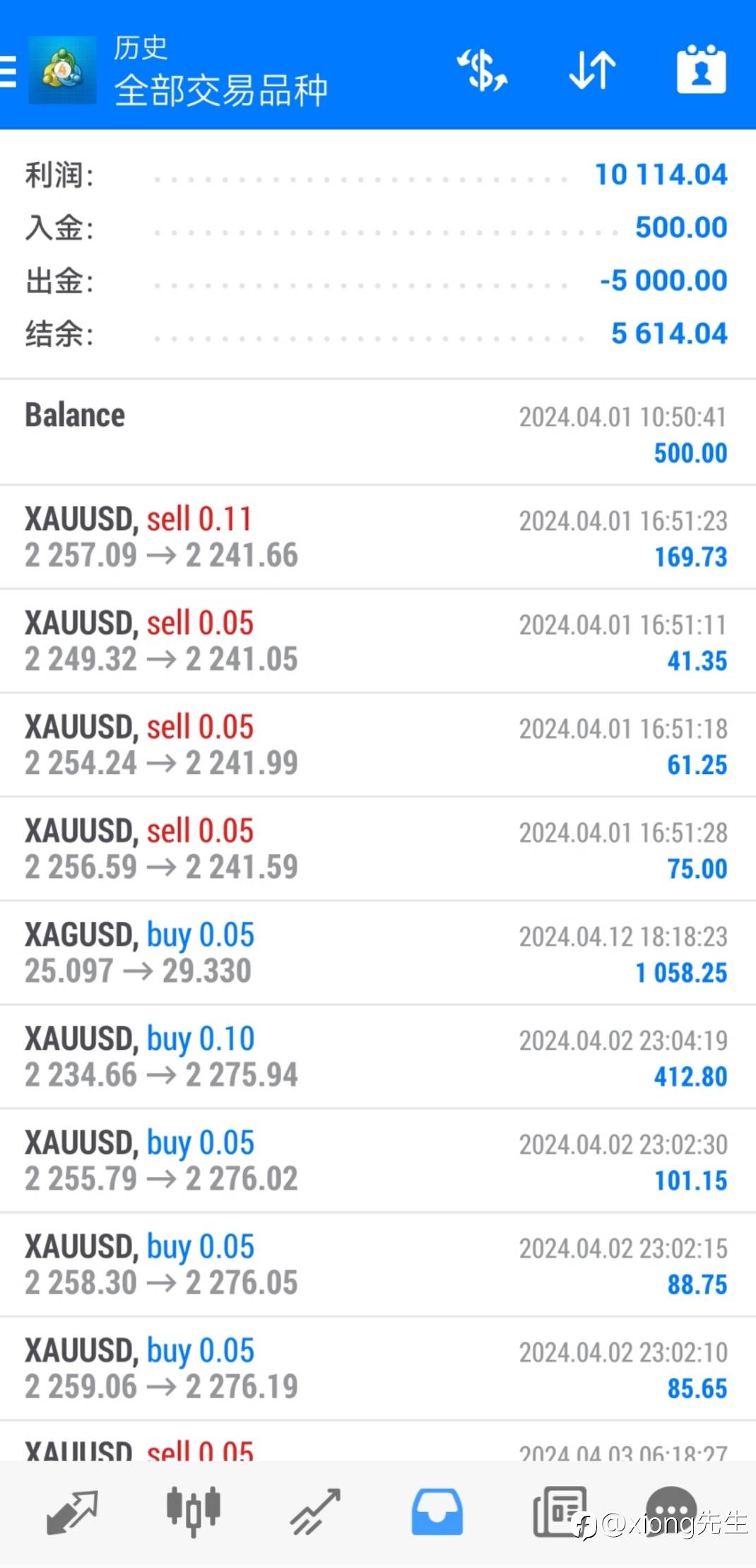The width and height of the screenshot is (756, 1568).
Task: Select the History tab
Action: (437, 1511)
